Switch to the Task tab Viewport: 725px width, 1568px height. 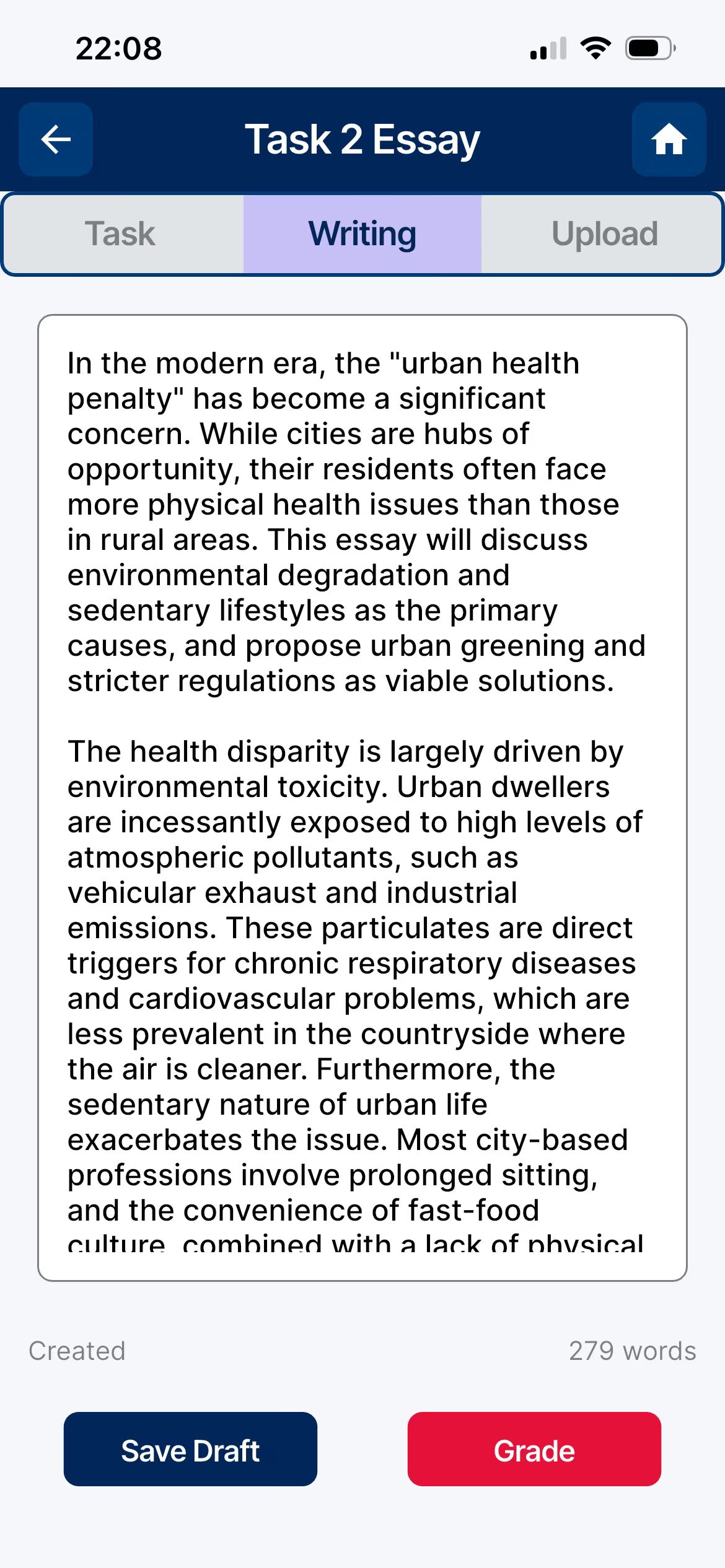(x=121, y=234)
